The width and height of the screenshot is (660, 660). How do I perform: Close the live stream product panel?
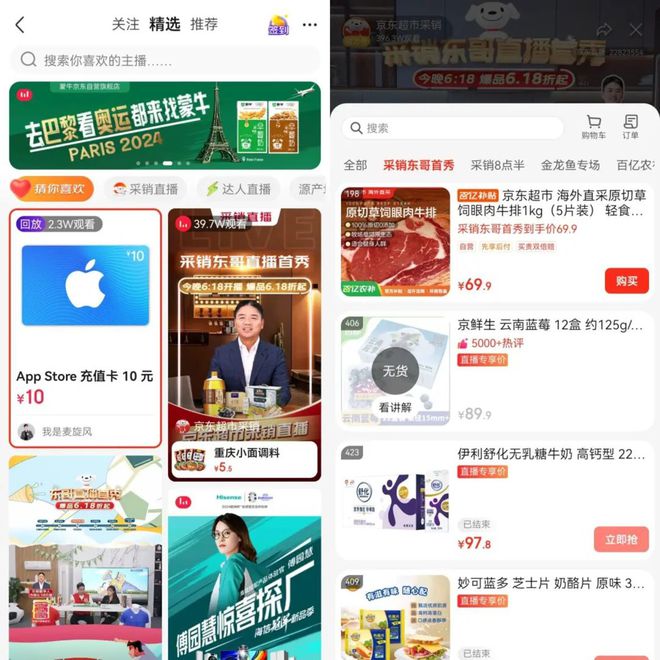636,30
